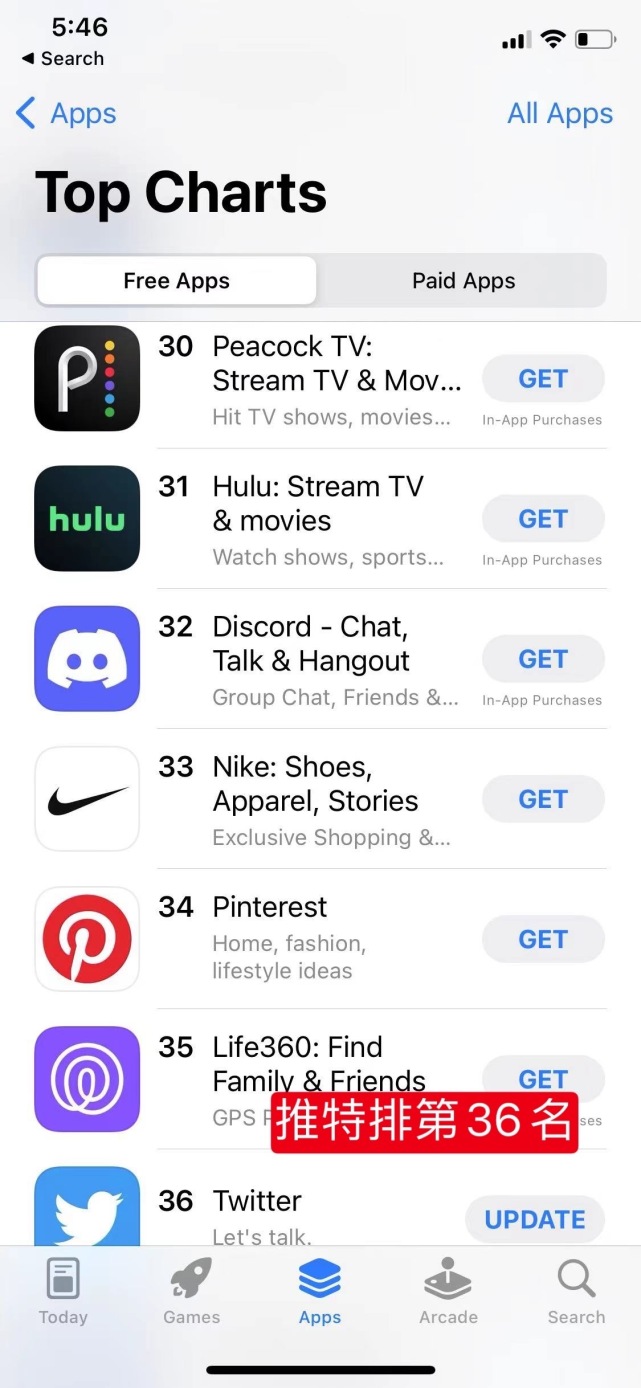Install the Nike app via GET
Image resolution: width=641 pixels, height=1388 pixels.
[x=543, y=799]
